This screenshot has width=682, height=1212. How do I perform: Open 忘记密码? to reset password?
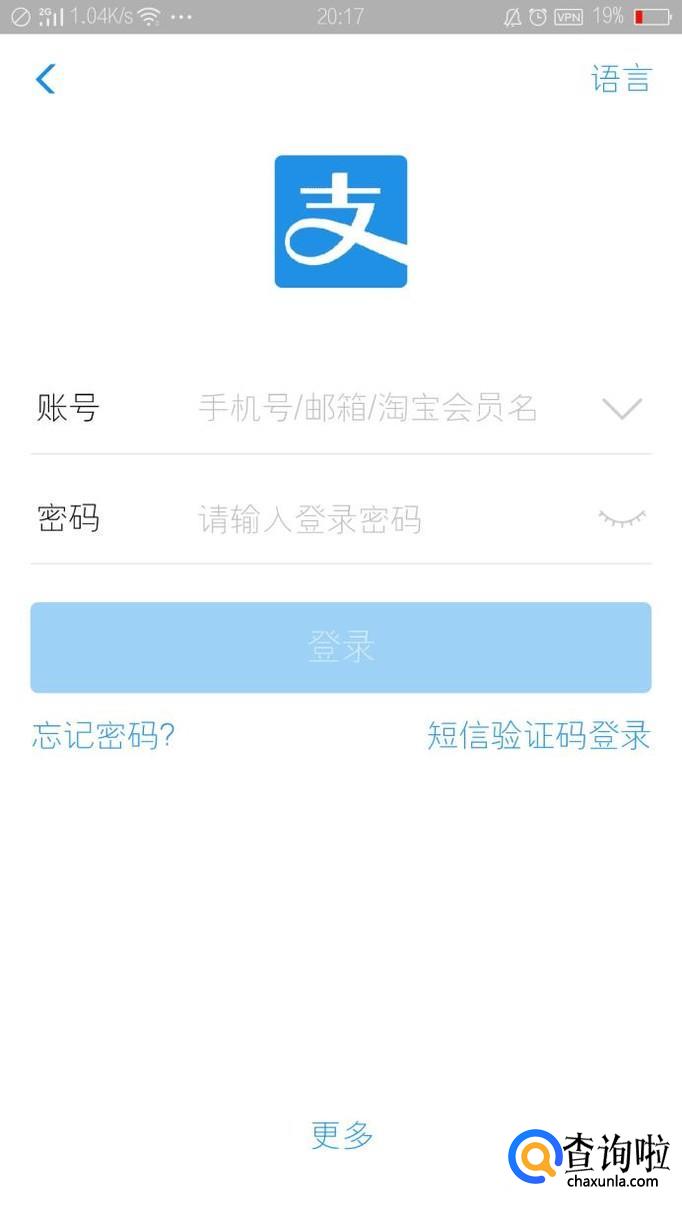point(104,736)
